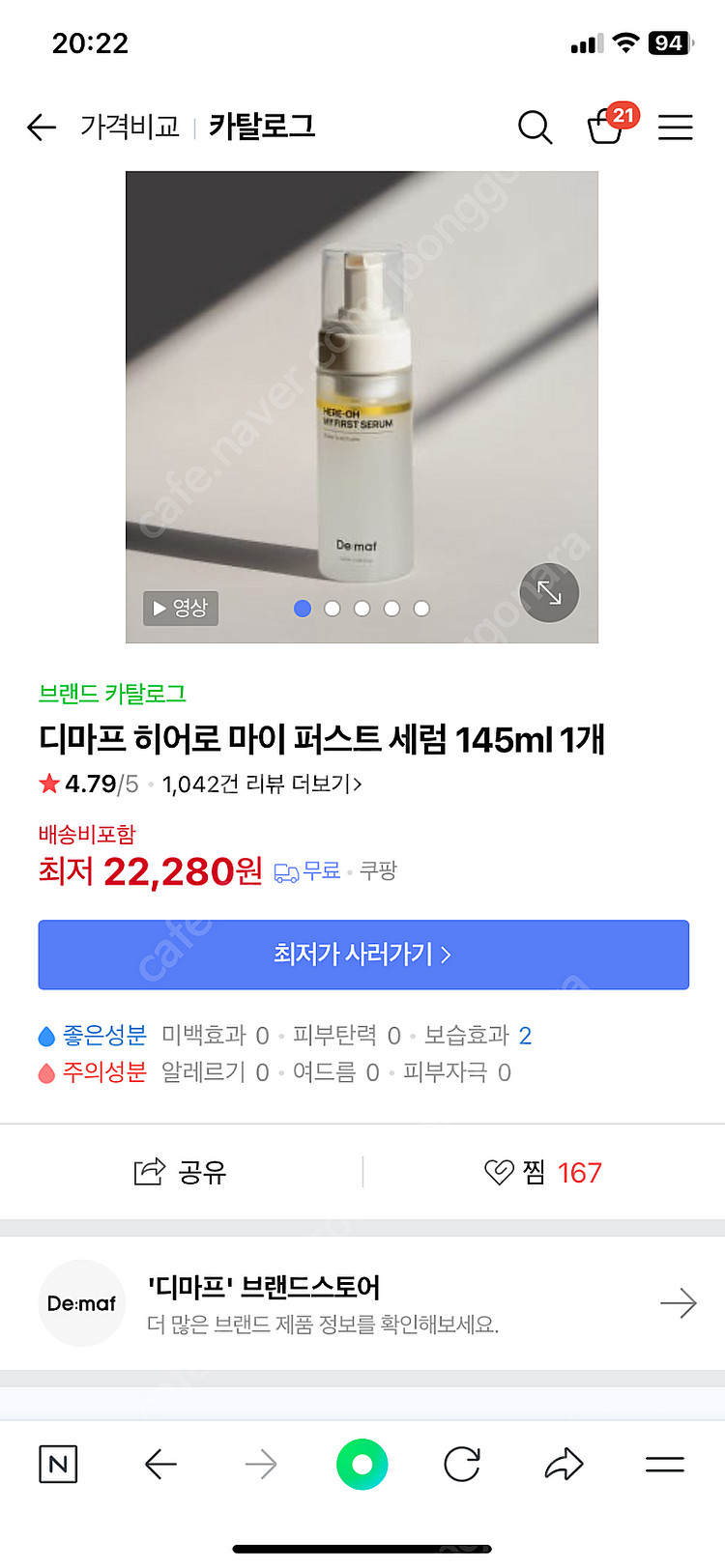Open the hamburger menu at top right
This screenshot has height=1568, width=725.
[676, 127]
